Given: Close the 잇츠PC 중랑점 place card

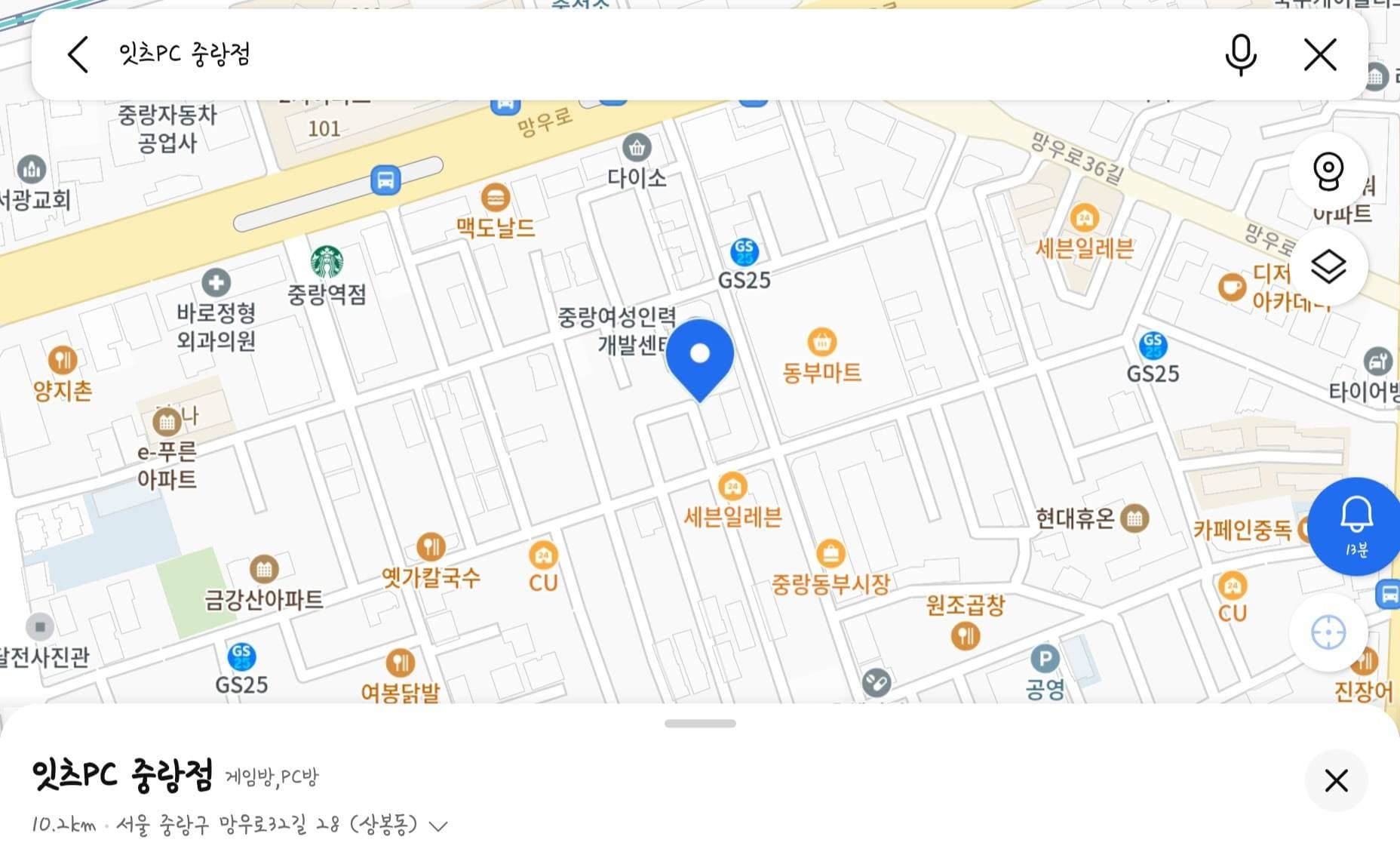Looking at the screenshot, I should [1336, 780].
